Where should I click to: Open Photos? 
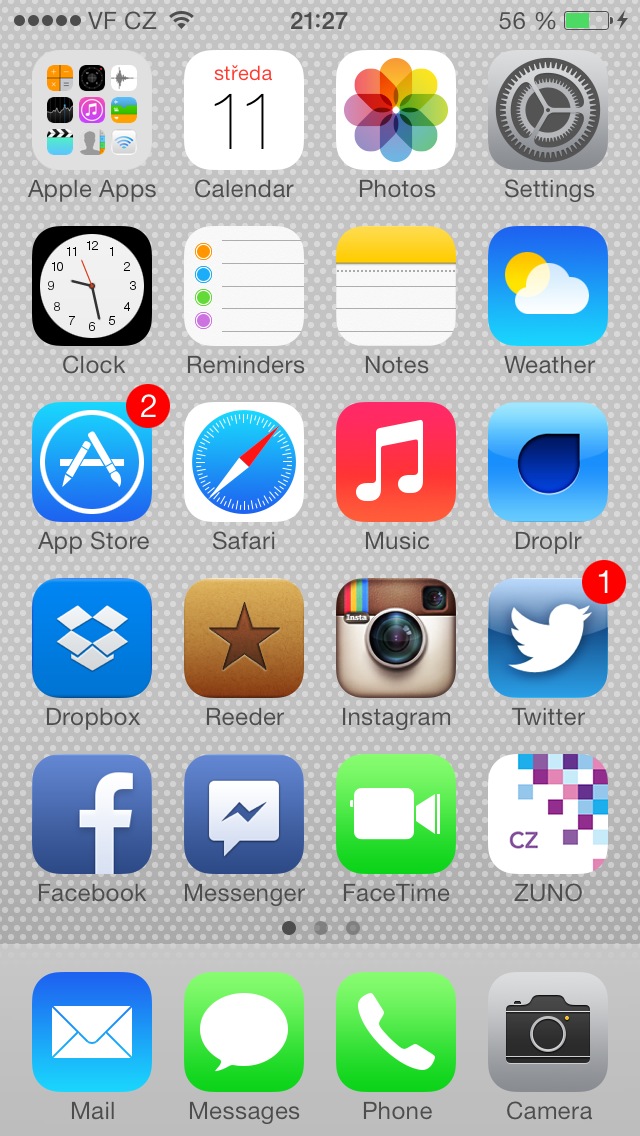click(396, 110)
